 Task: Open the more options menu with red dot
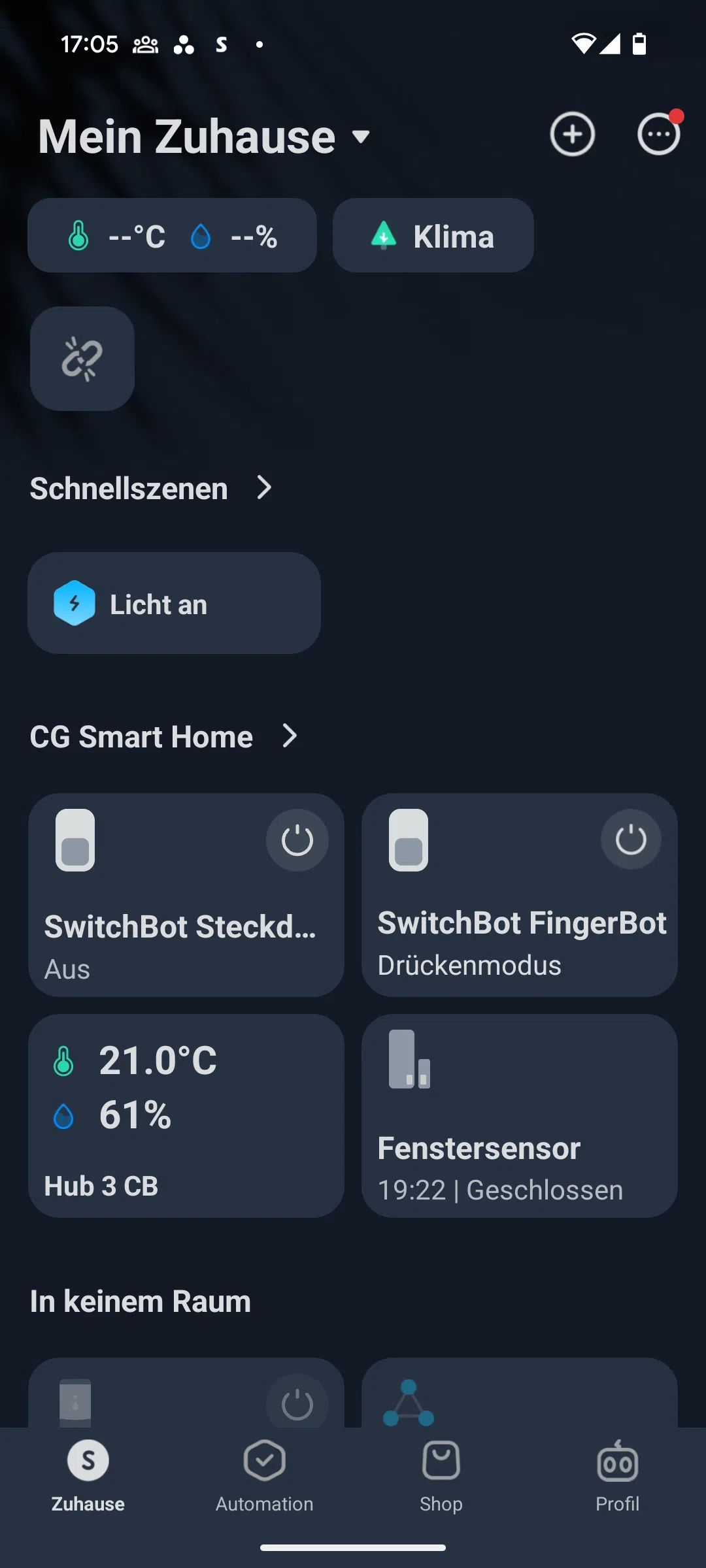pos(658,135)
